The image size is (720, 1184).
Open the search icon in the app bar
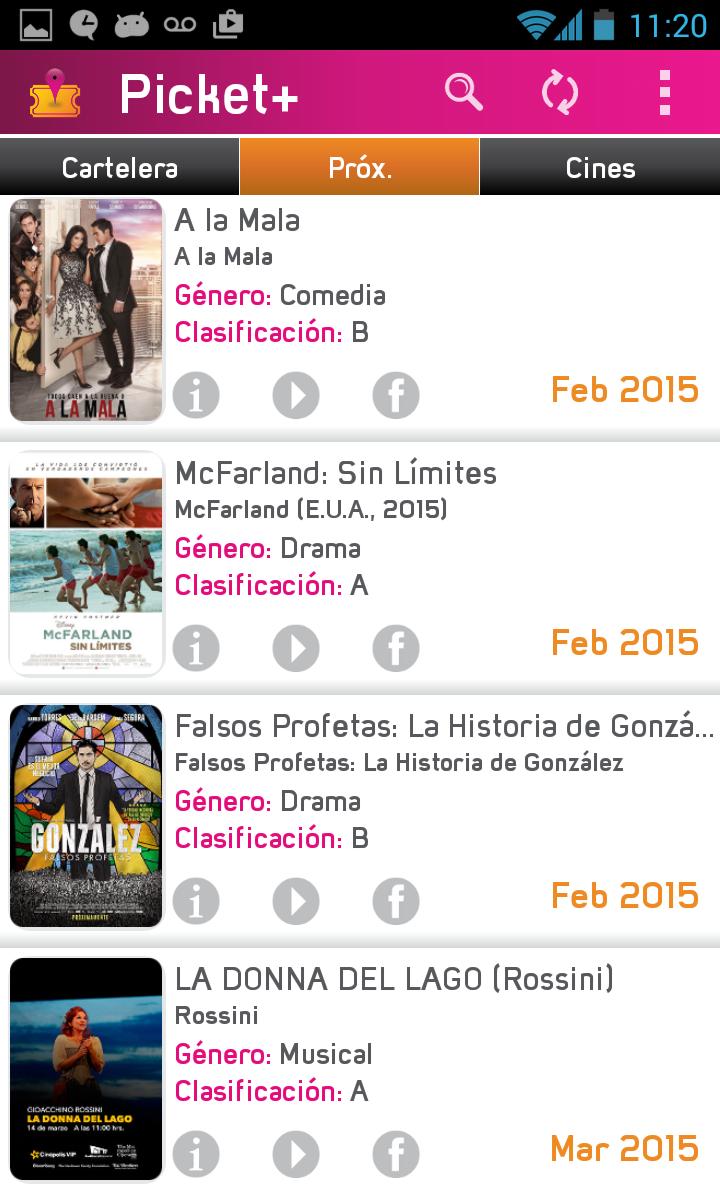coord(463,93)
